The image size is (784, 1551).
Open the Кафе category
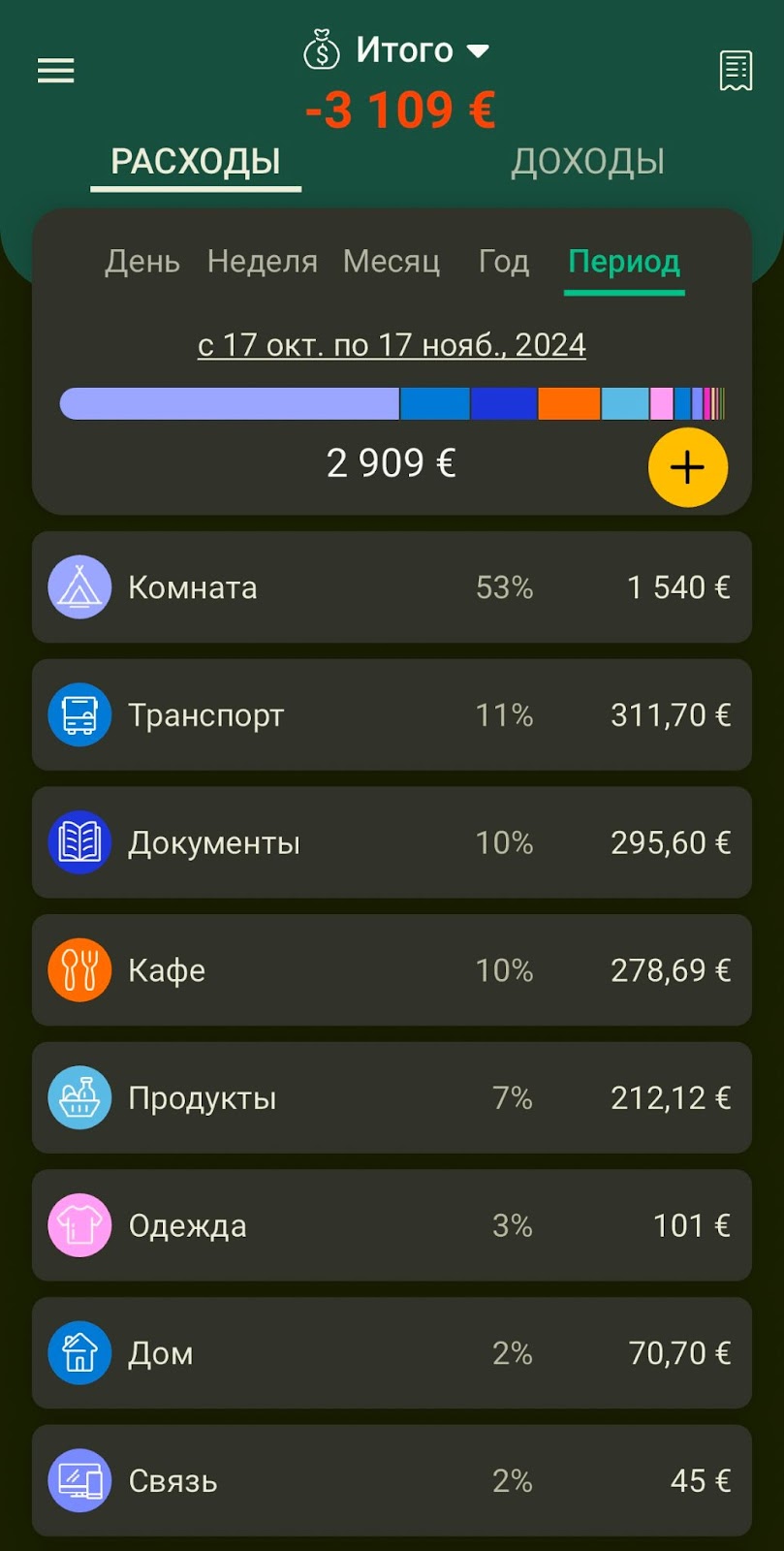[392, 970]
